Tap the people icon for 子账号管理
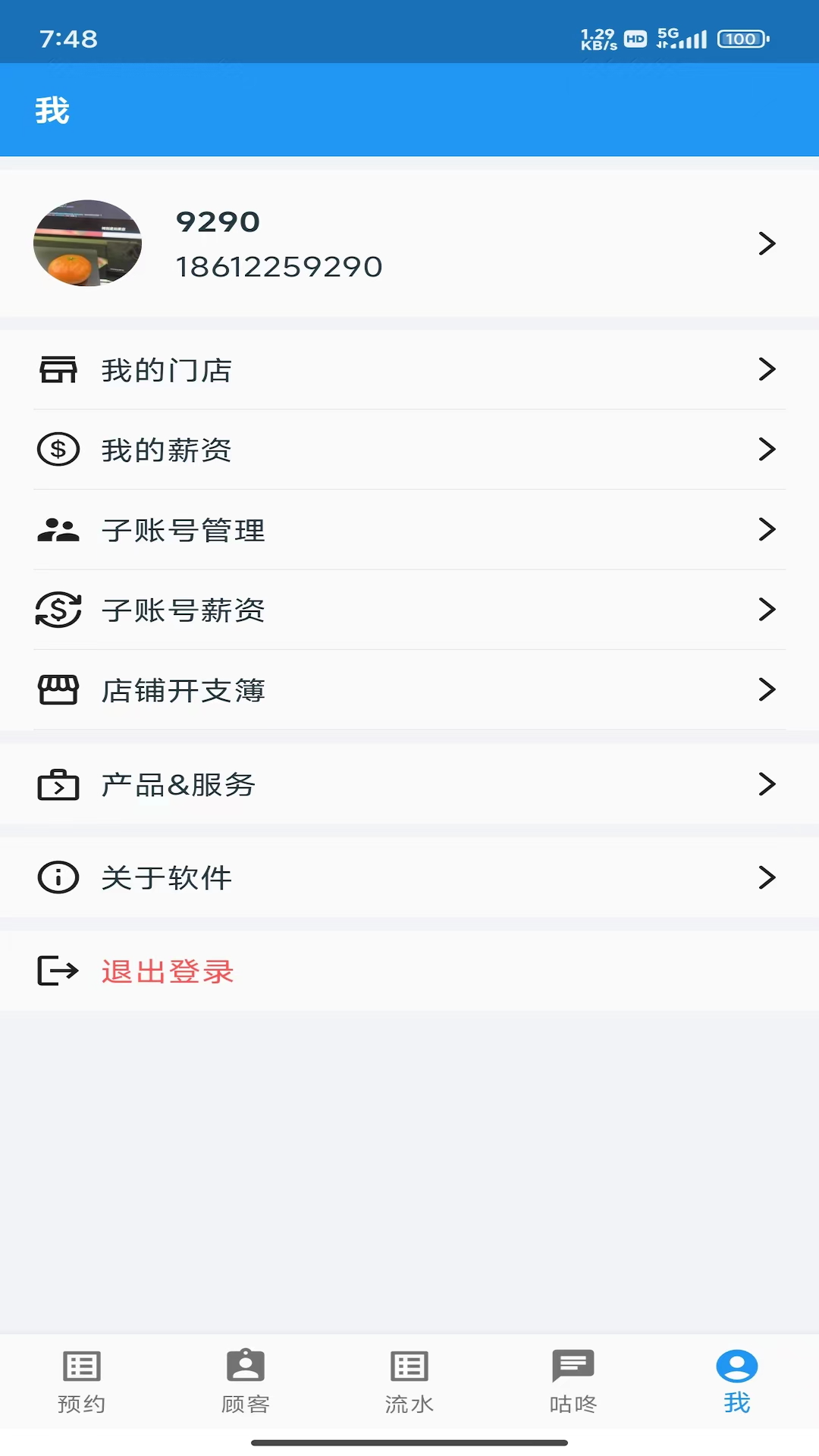The width and height of the screenshot is (819, 1456). pyautogui.click(x=57, y=530)
